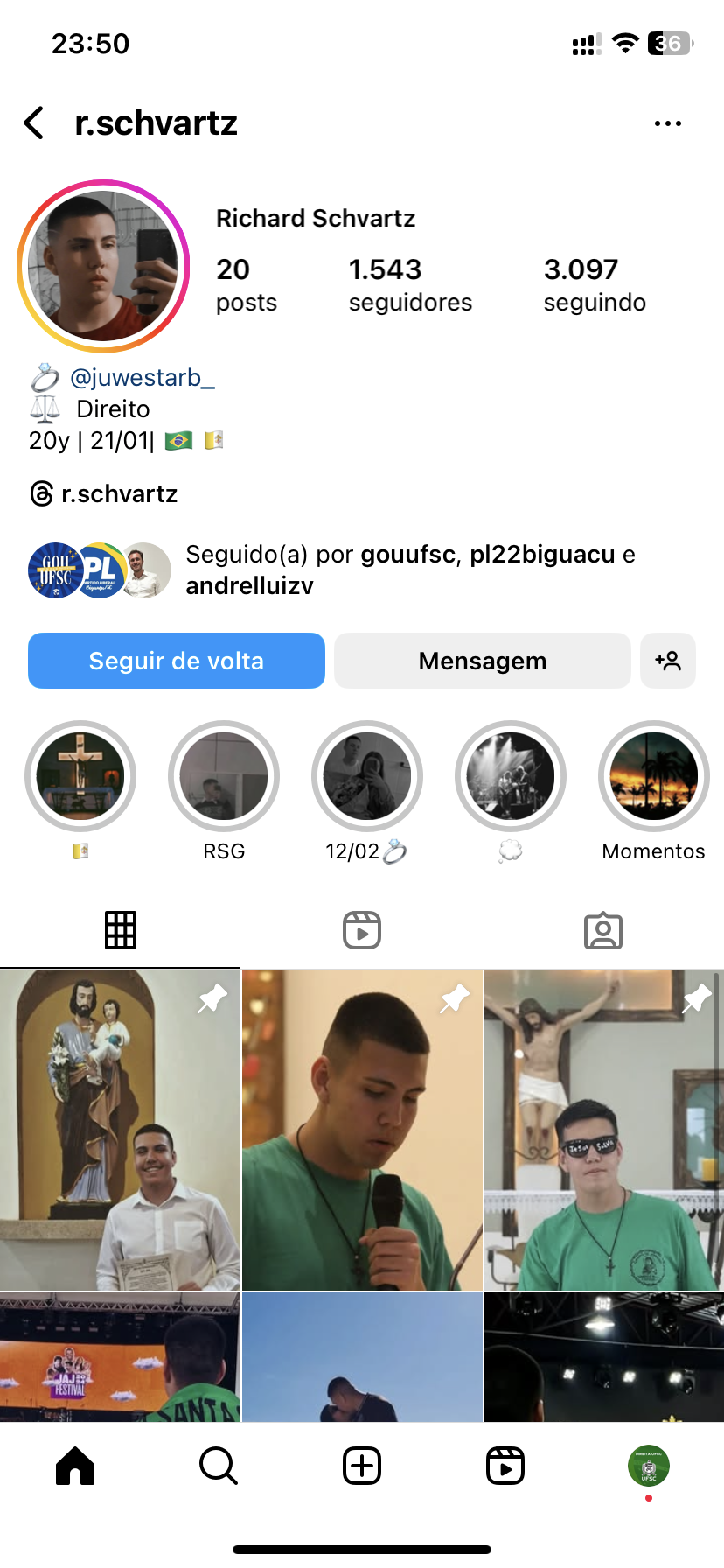
Task: Open the 1.543 seguidores list
Action: coord(409,284)
